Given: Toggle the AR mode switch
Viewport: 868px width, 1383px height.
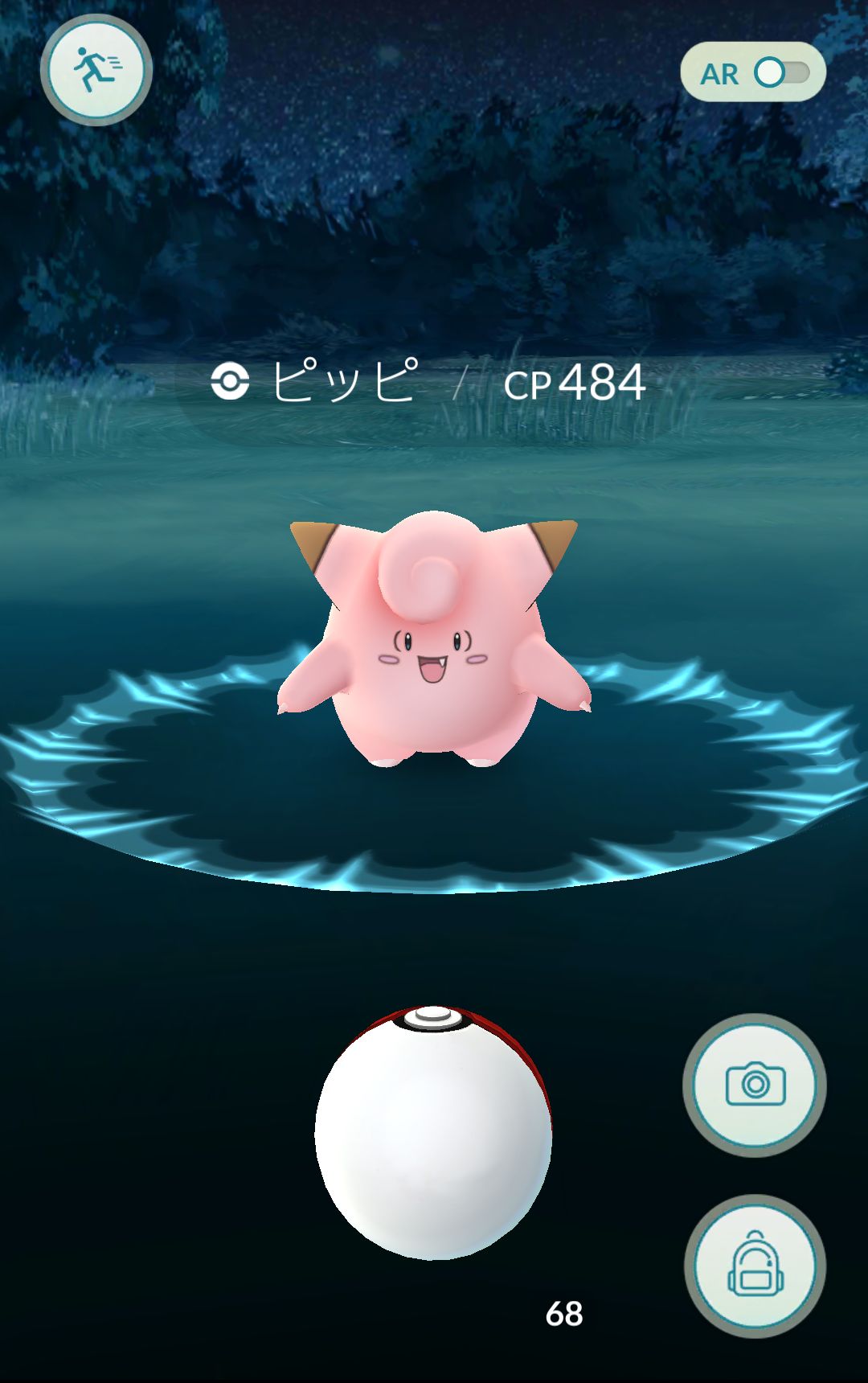Looking at the screenshot, I should (780, 72).
